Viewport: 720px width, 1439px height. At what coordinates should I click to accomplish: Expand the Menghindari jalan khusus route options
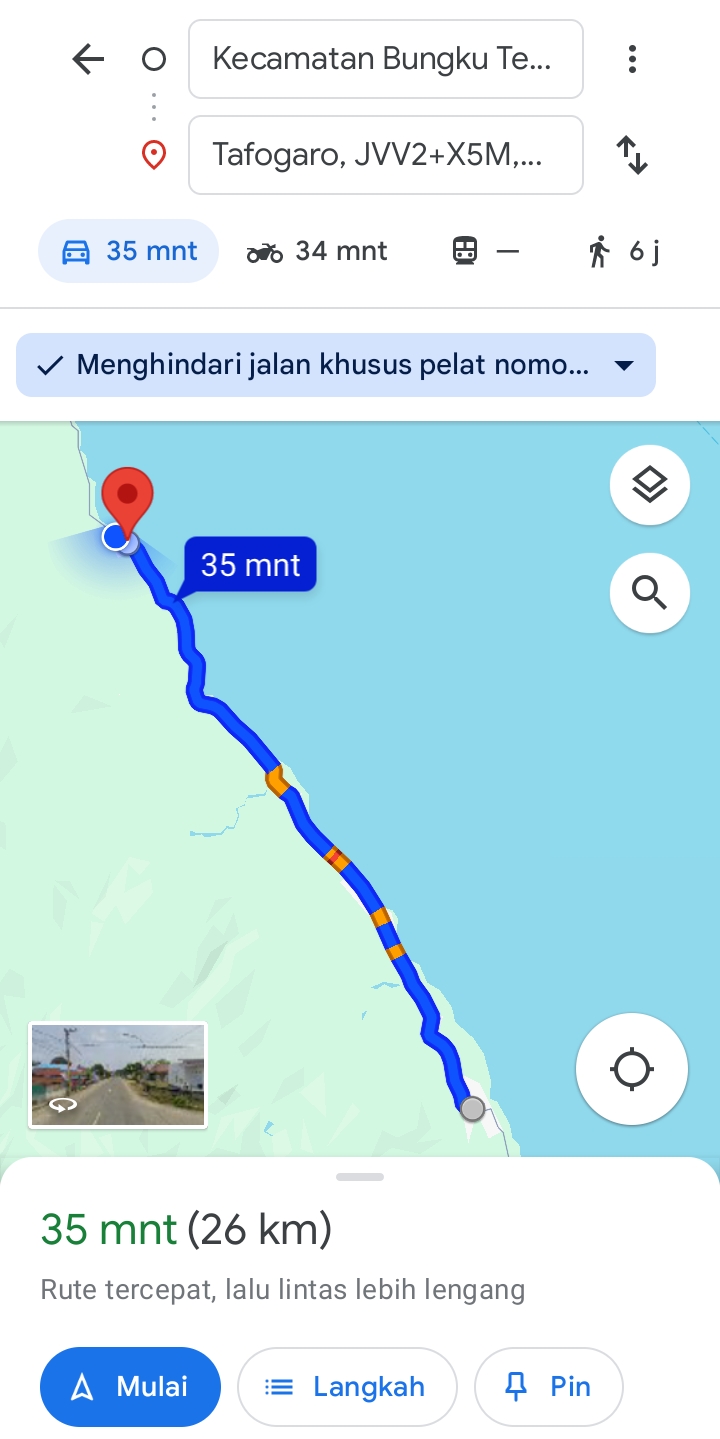point(336,365)
